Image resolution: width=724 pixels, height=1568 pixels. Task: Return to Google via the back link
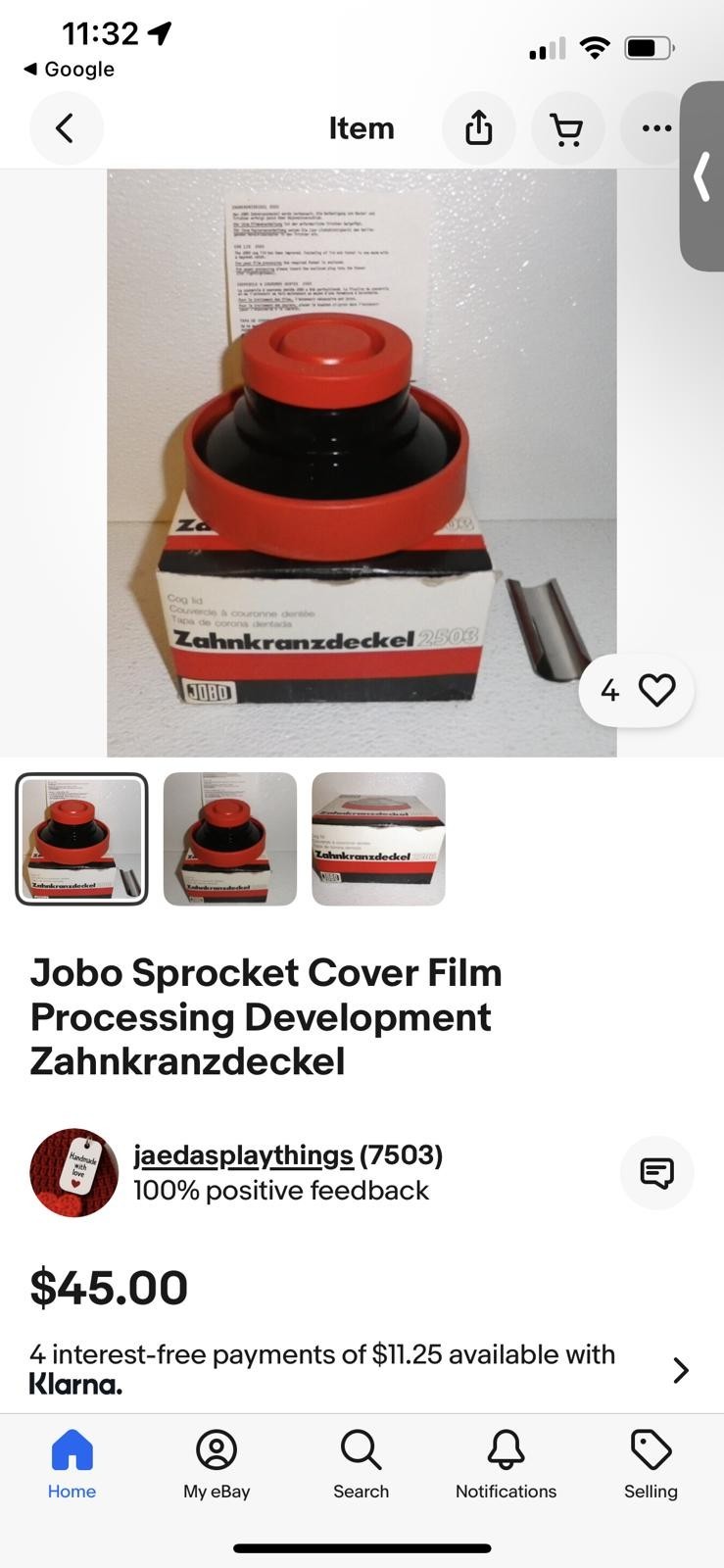pyautogui.click(x=69, y=69)
